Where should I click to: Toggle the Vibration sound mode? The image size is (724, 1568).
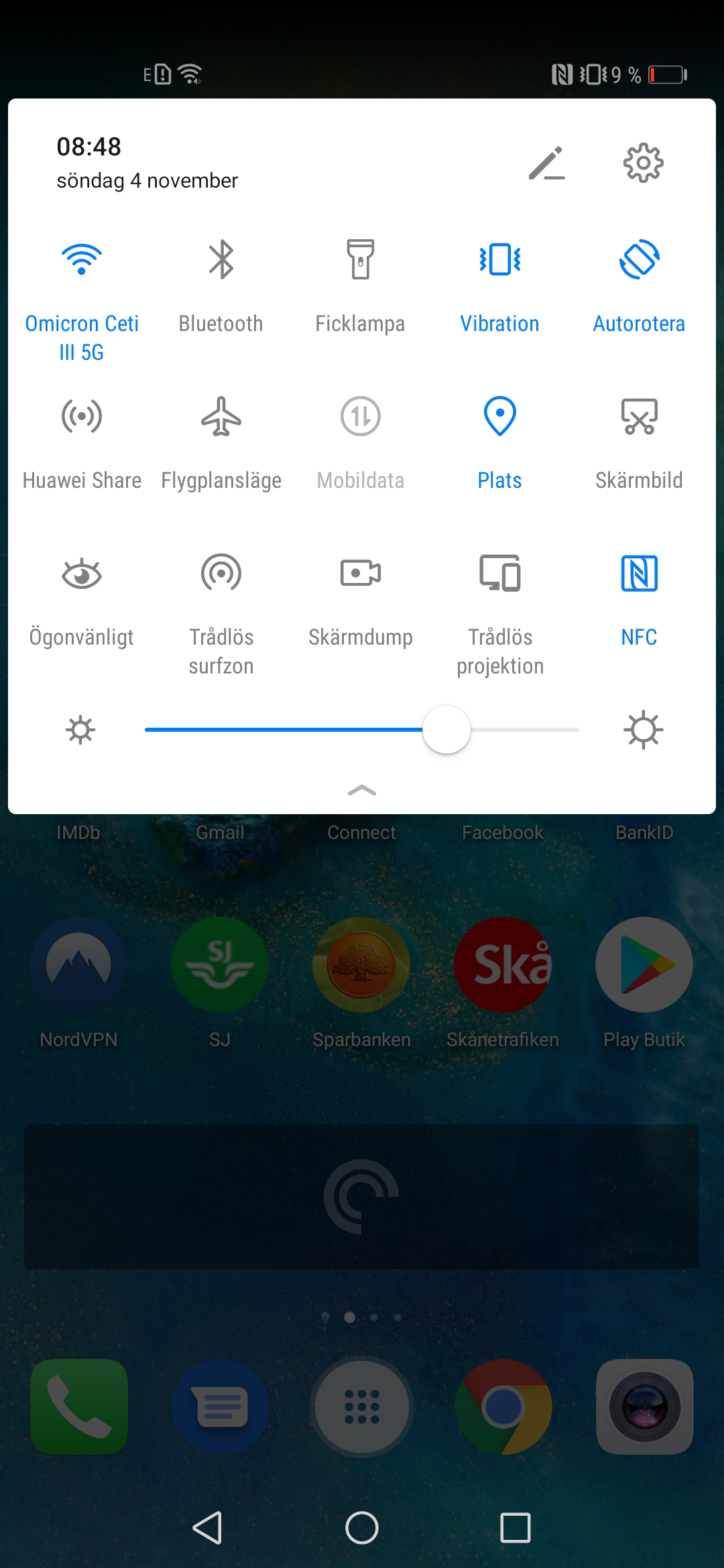500,260
